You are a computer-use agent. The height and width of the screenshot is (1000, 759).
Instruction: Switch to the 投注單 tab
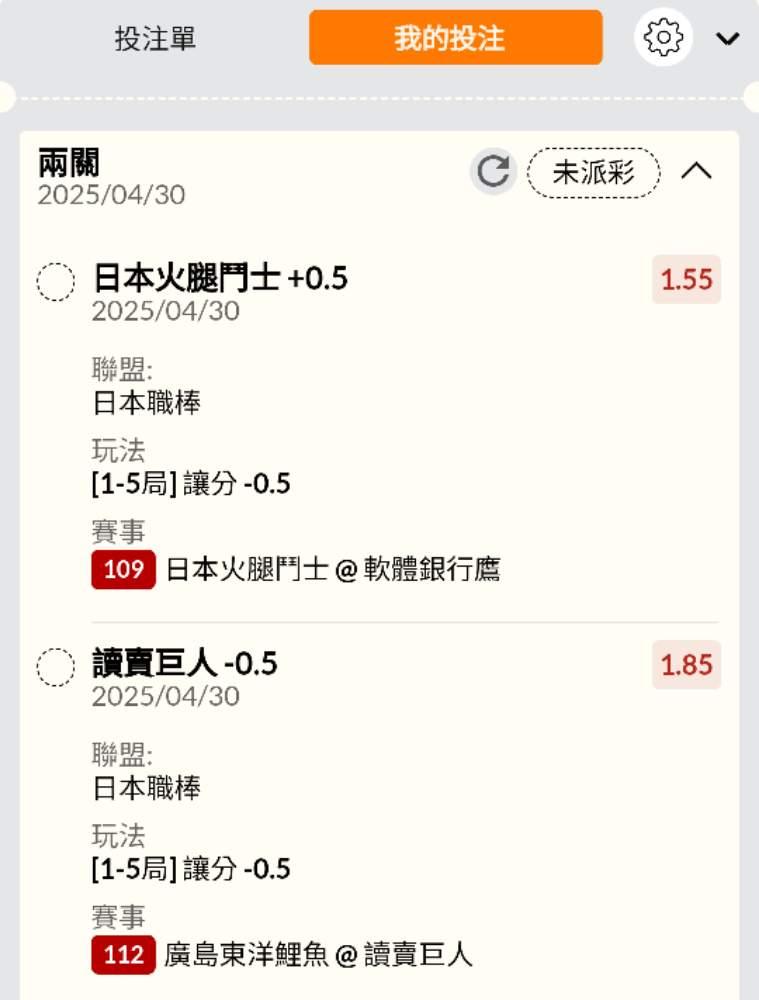pos(155,38)
